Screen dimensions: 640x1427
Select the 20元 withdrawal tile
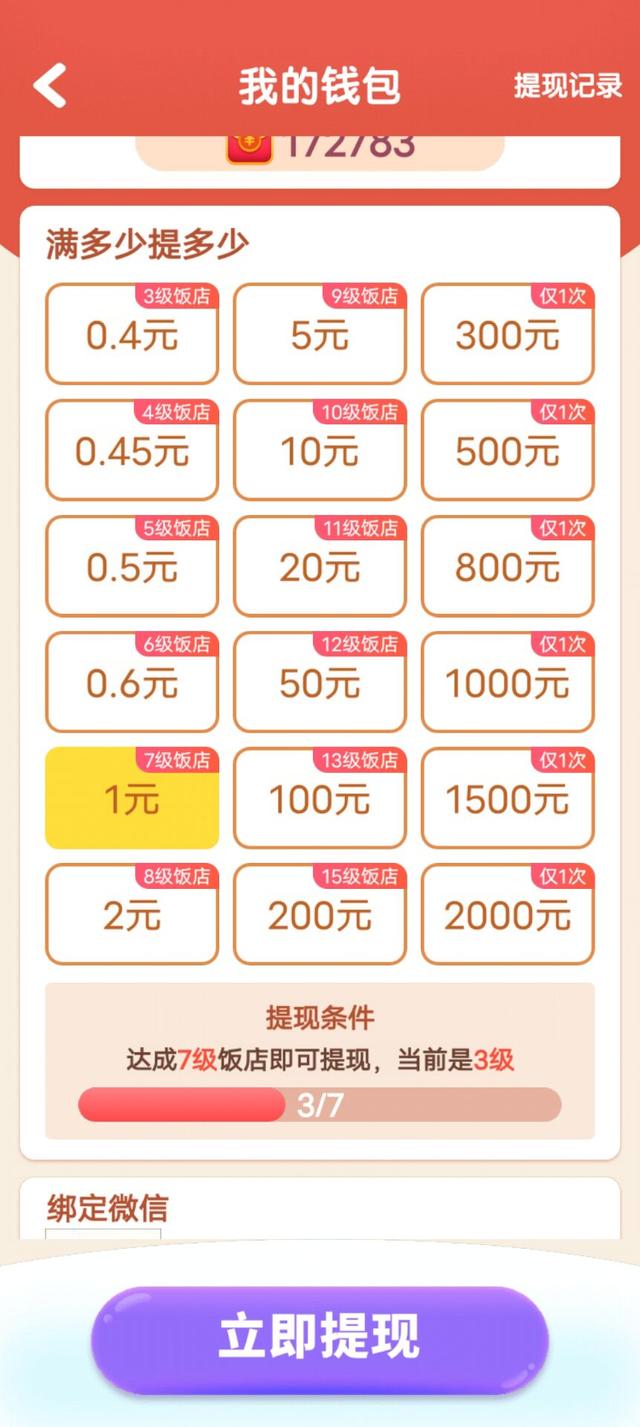(320, 567)
